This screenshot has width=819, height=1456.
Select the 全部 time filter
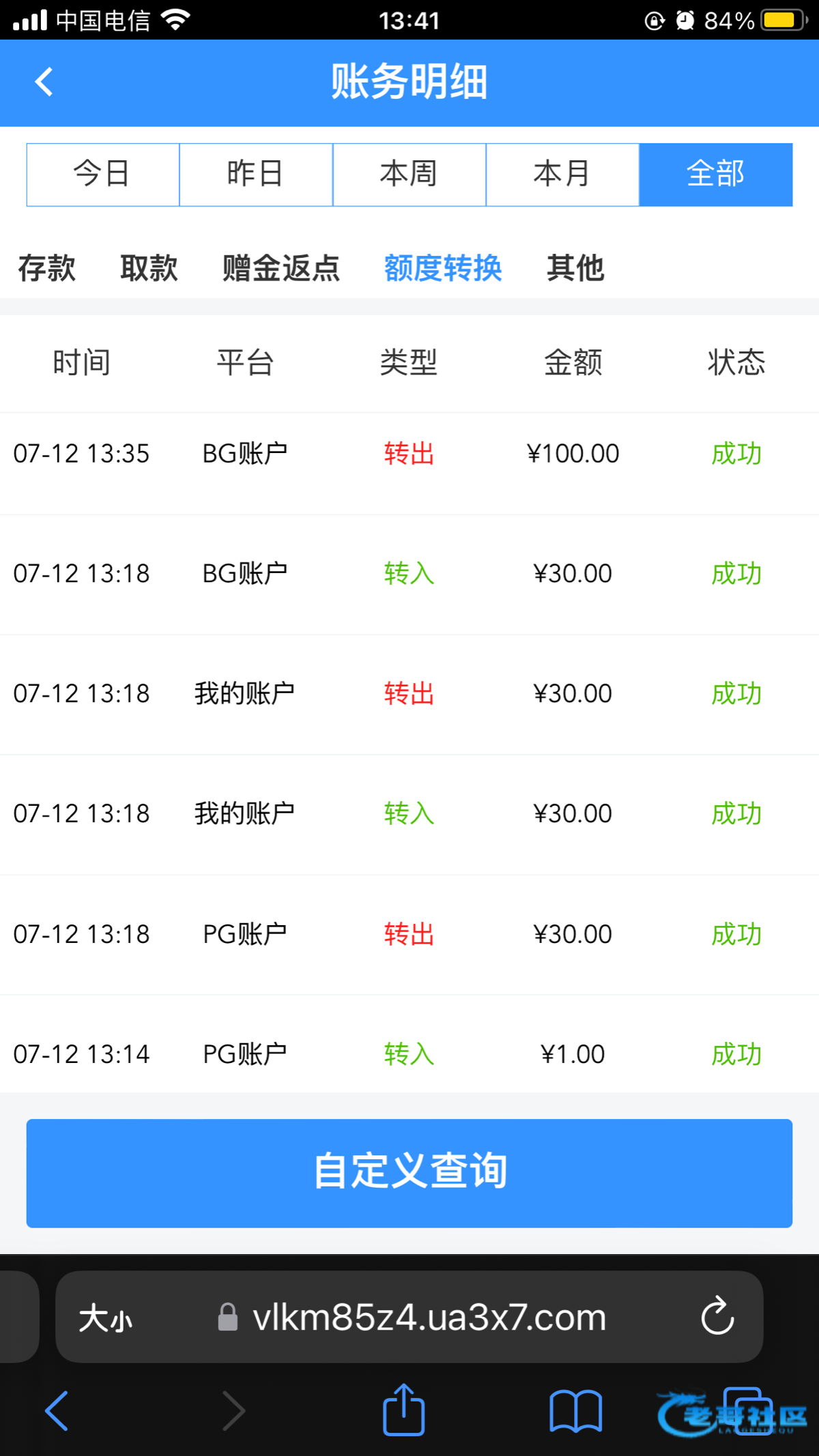[715, 174]
